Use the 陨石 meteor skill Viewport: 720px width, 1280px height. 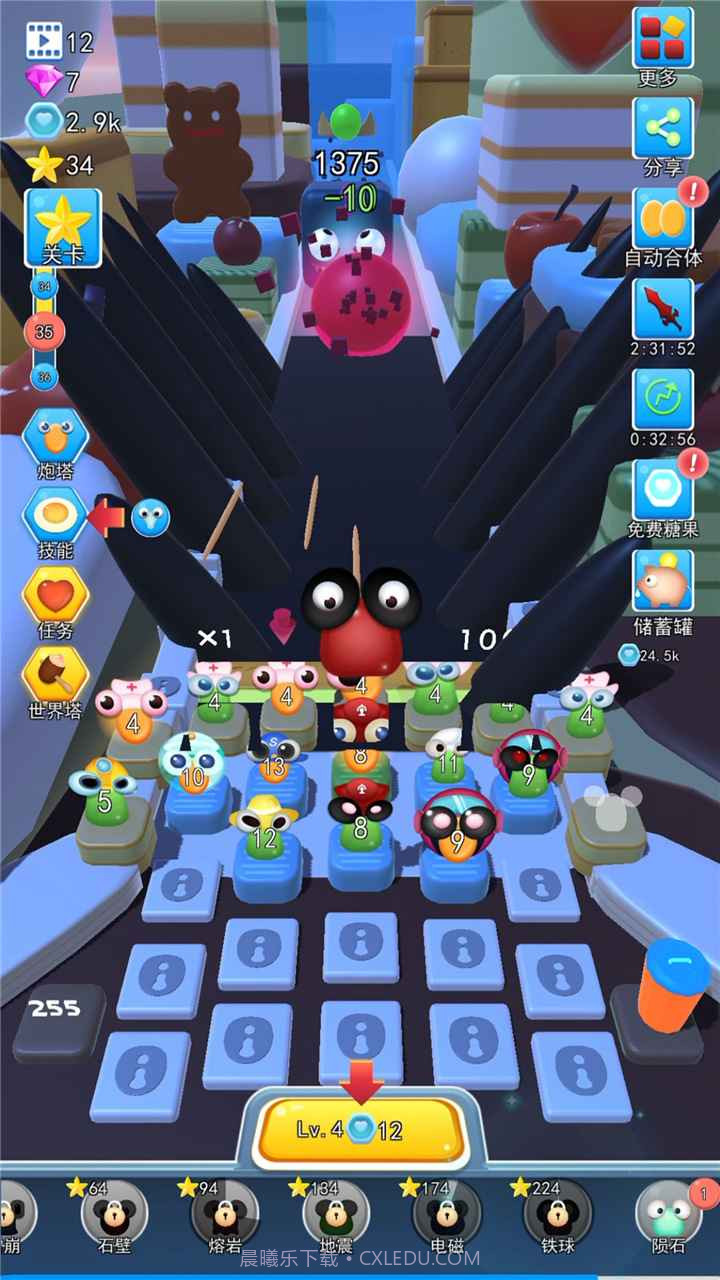click(668, 1213)
